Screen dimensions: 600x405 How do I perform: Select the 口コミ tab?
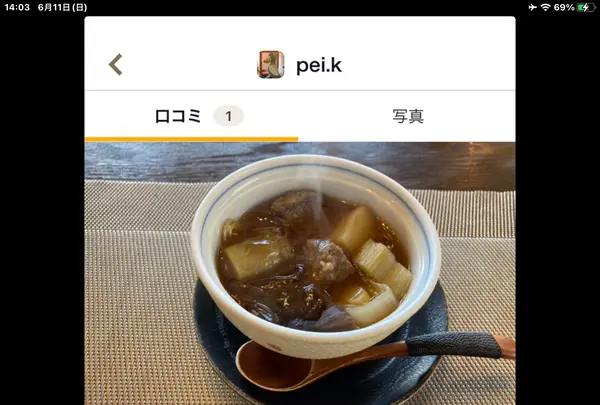pyautogui.click(x=191, y=116)
